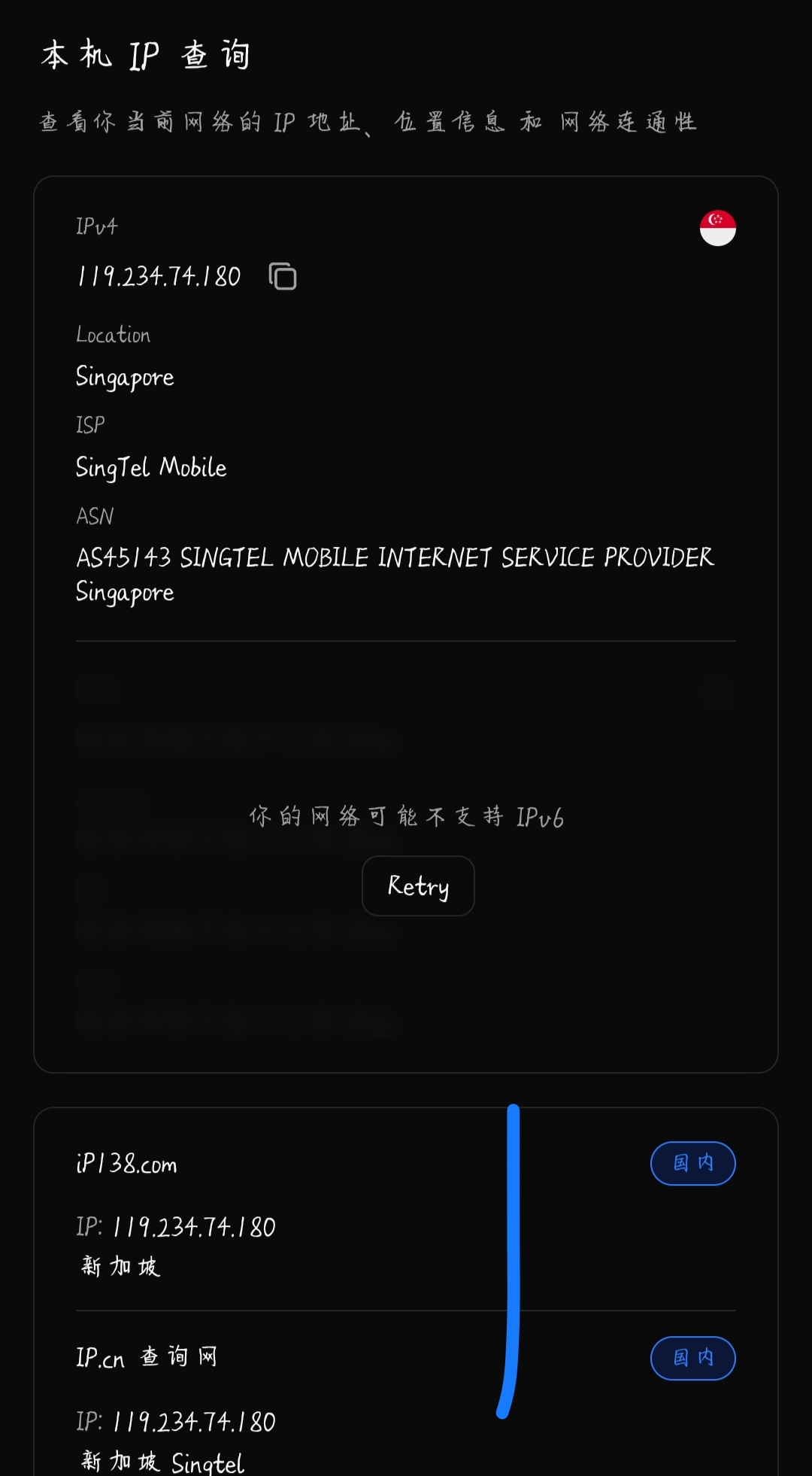
Task: Tap Retry for the IPv6 check
Action: (x=418, y=886)
